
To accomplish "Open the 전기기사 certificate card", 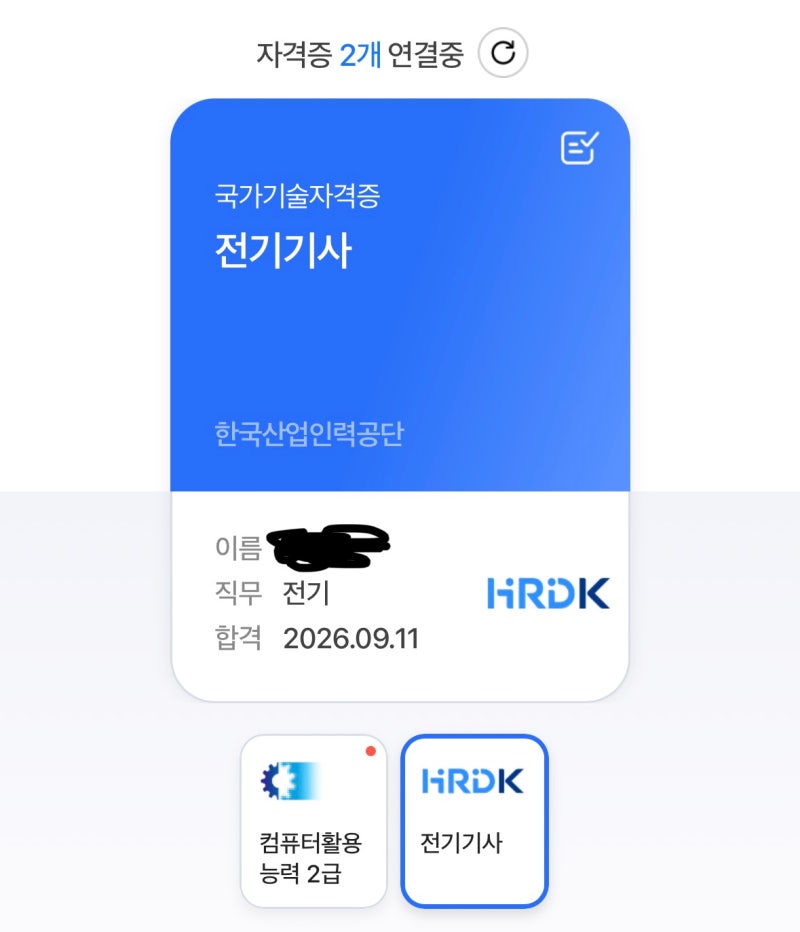I will (400, 400).
